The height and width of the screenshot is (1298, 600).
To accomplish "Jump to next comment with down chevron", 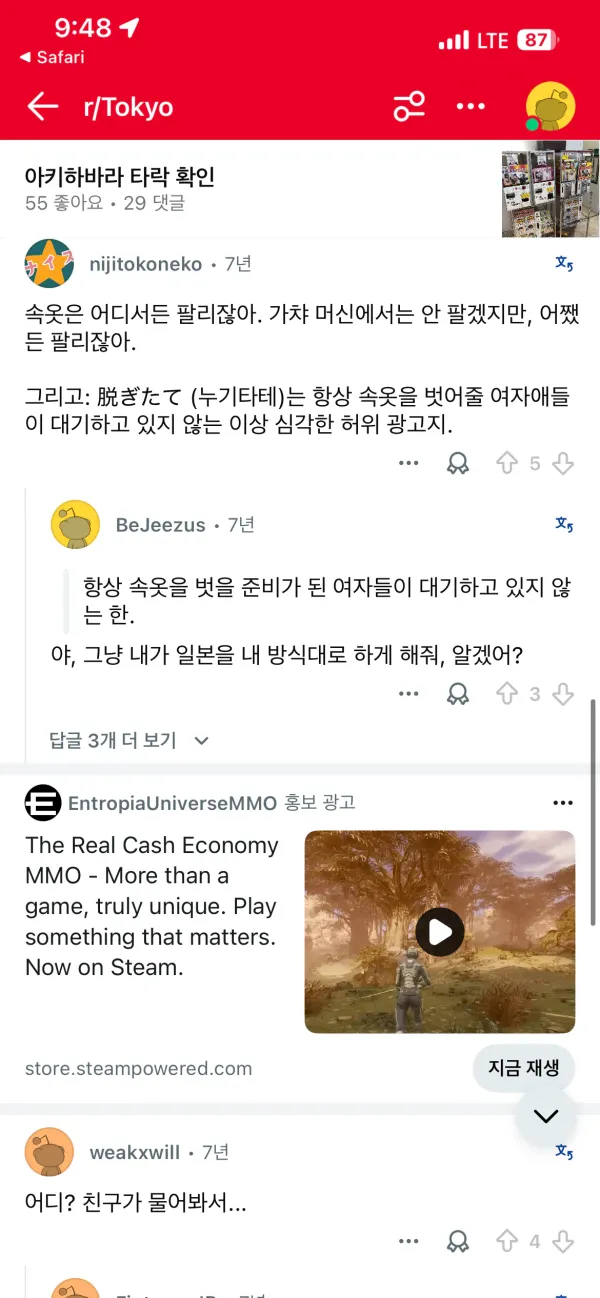I will (x=546, y=1116).
